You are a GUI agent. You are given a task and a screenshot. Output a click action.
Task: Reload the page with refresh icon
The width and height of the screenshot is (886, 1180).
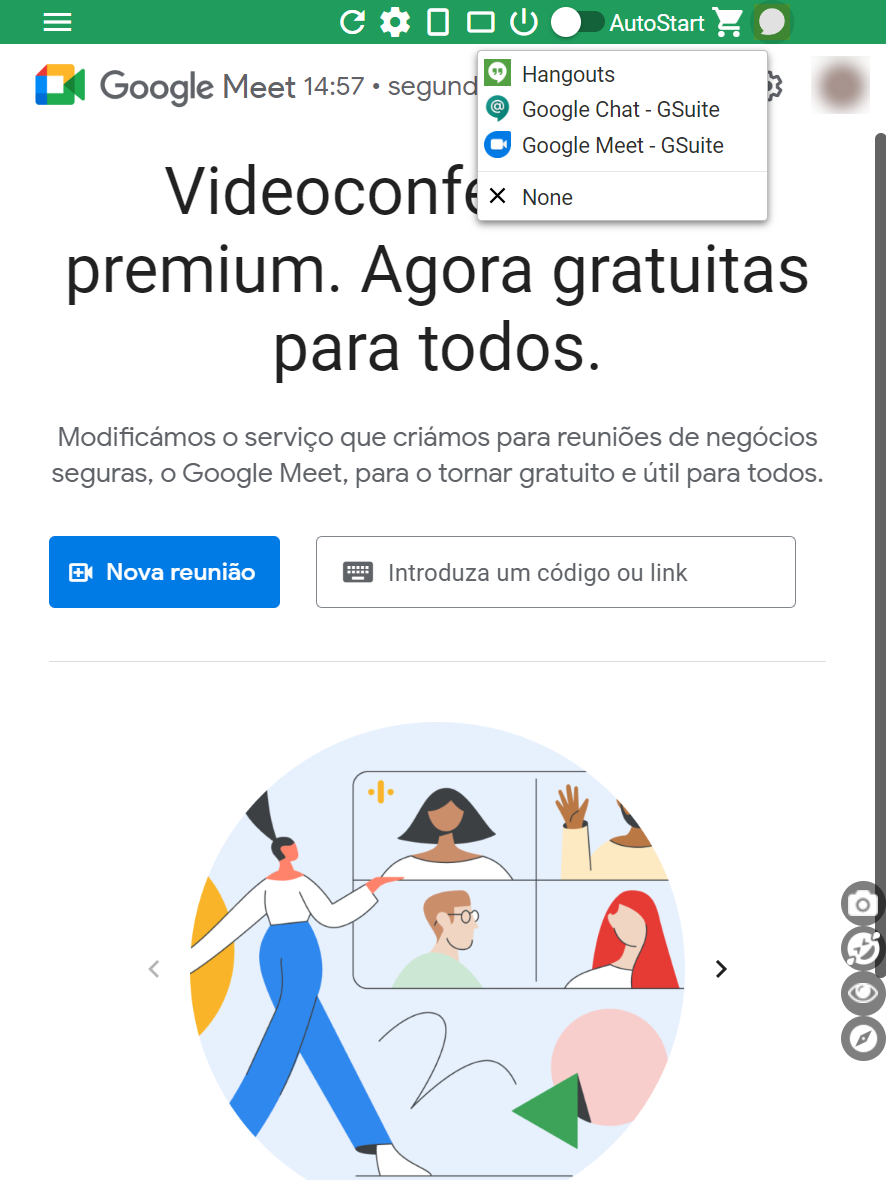click(x=352, y=22)
